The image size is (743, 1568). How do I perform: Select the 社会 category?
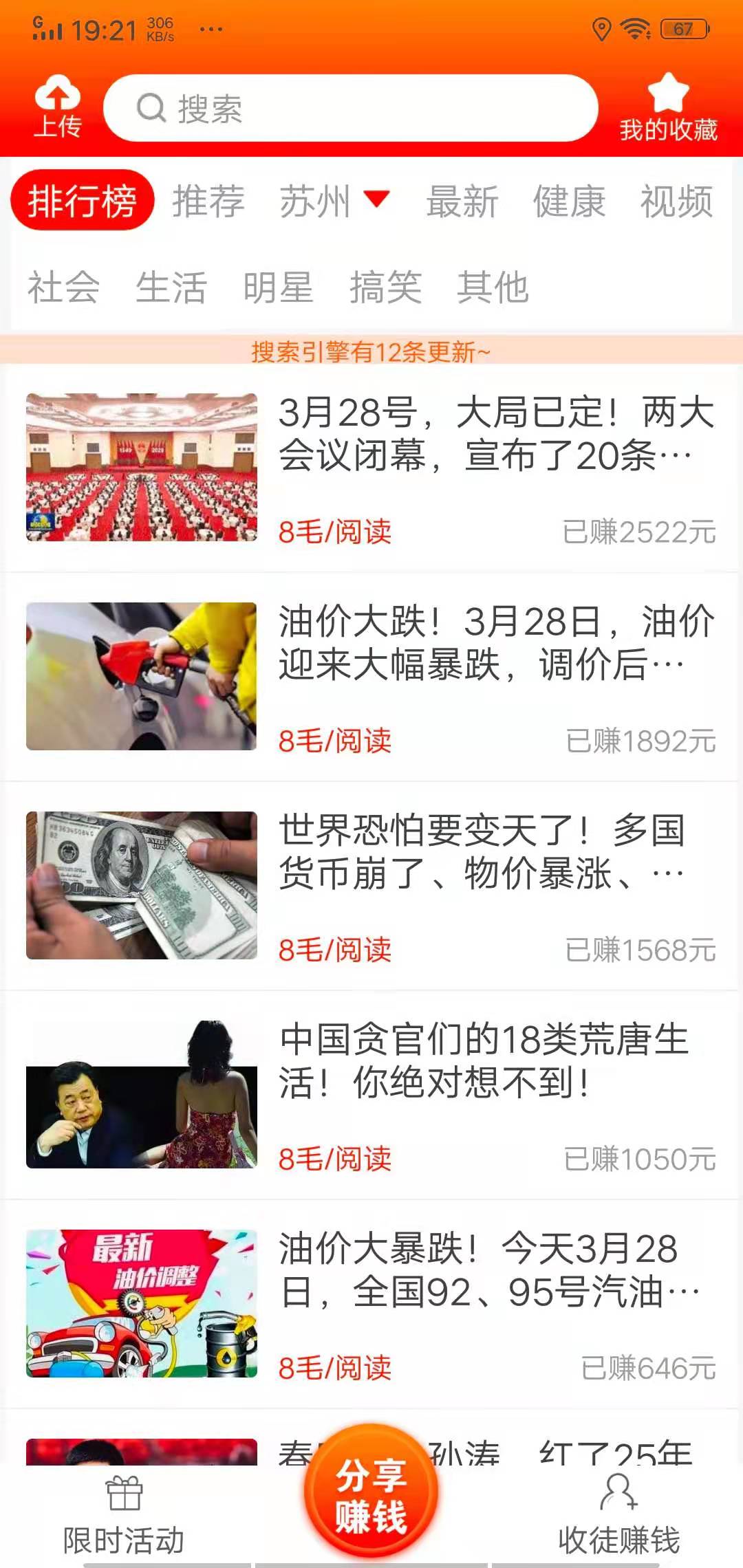point(63,287)
